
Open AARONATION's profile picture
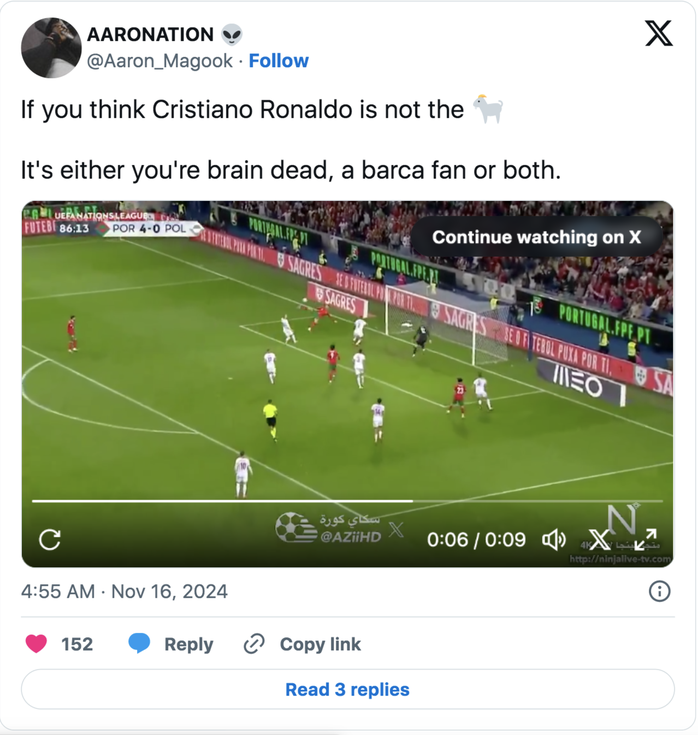(50, 47)
